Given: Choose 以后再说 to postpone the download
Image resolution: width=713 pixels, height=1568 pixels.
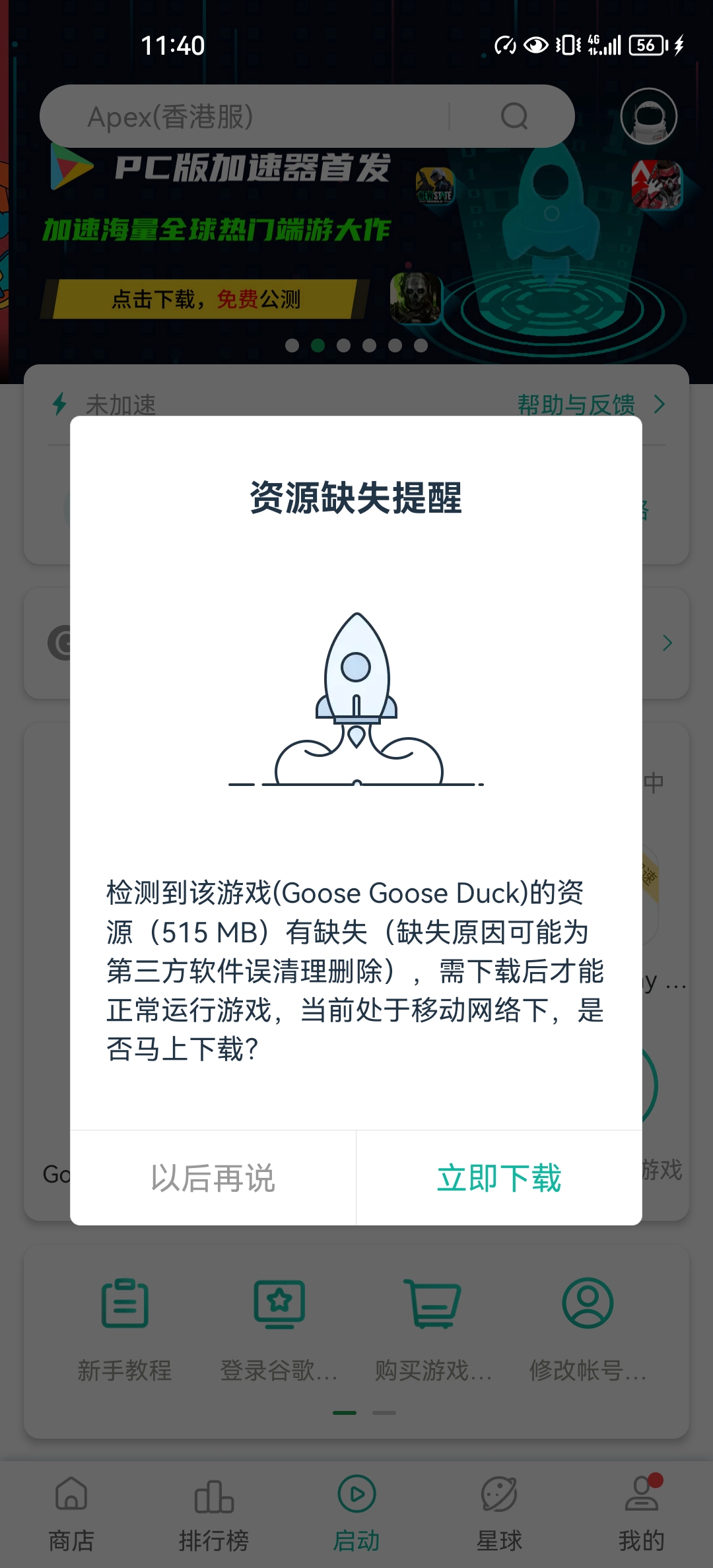Looking at the screenshot, I should tap(213, 1178).
